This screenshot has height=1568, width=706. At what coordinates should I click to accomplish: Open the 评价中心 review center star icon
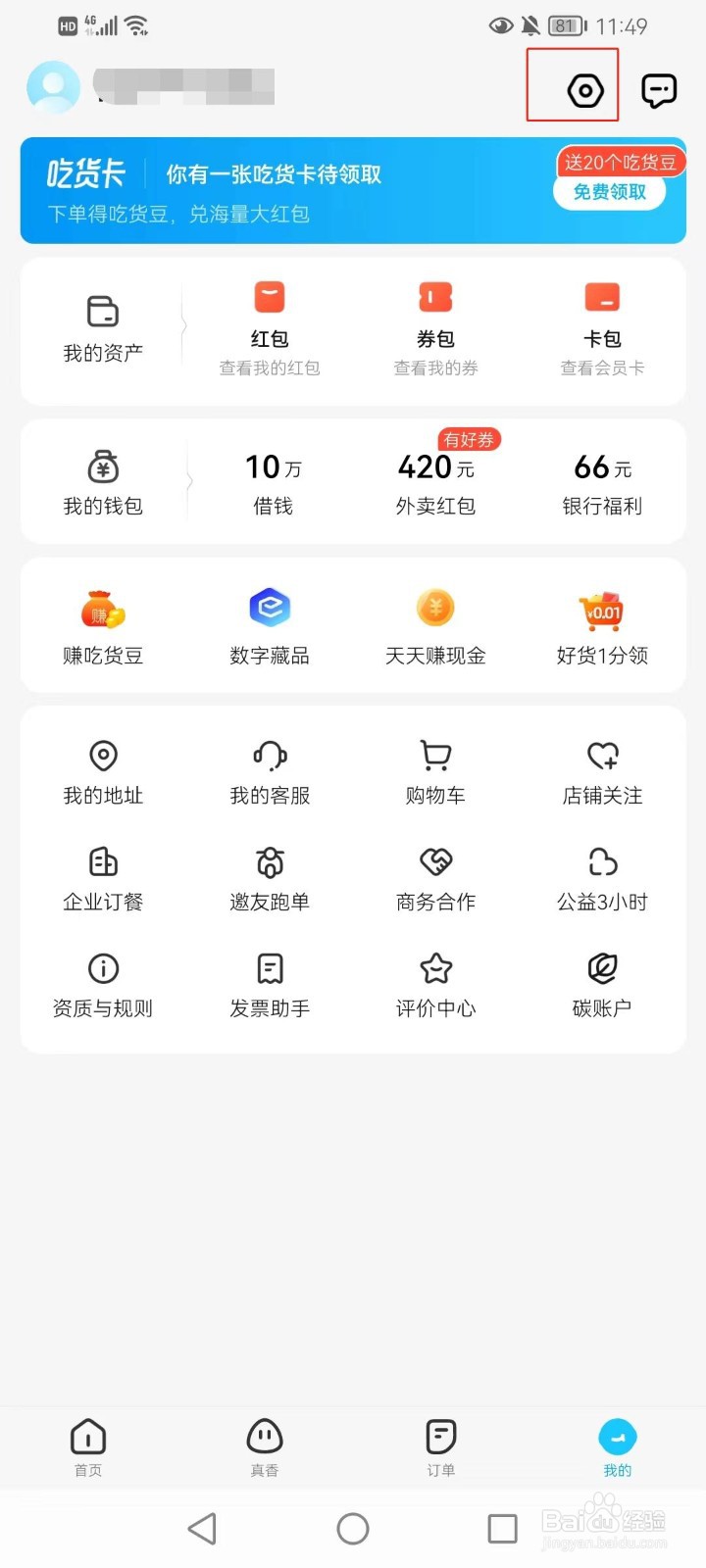click(x=434, y=981)
